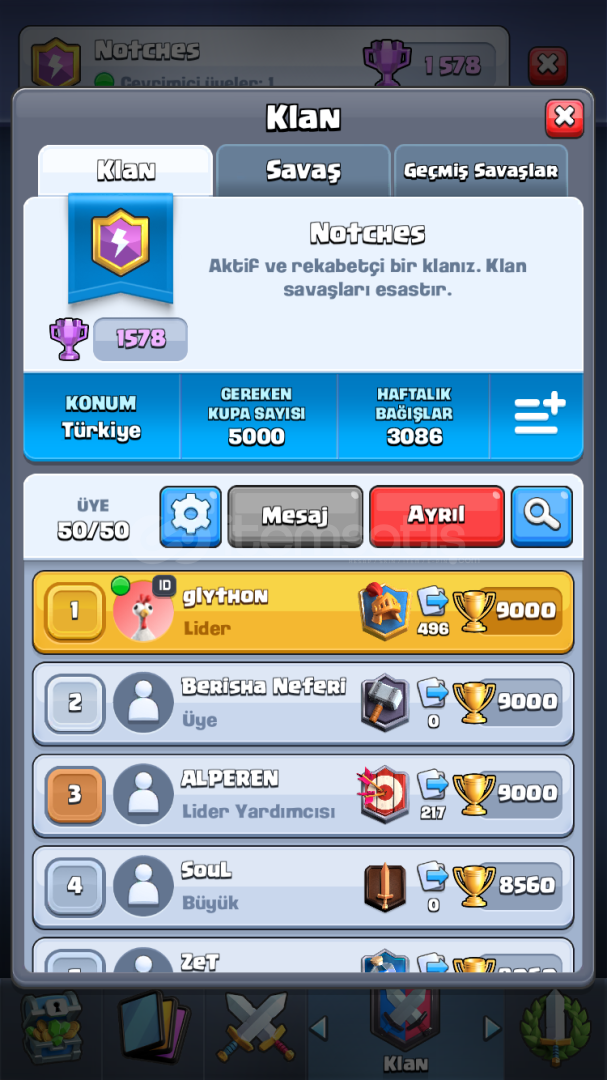Go to the battle crossed swords tab
The image size is (607, 1080).
256,1027
